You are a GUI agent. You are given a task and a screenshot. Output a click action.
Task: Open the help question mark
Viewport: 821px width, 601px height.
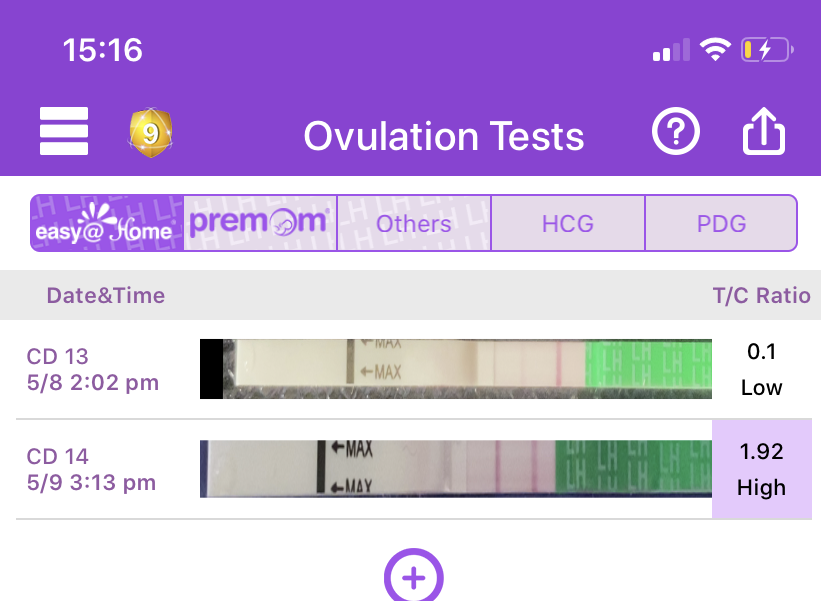(675, 131)
